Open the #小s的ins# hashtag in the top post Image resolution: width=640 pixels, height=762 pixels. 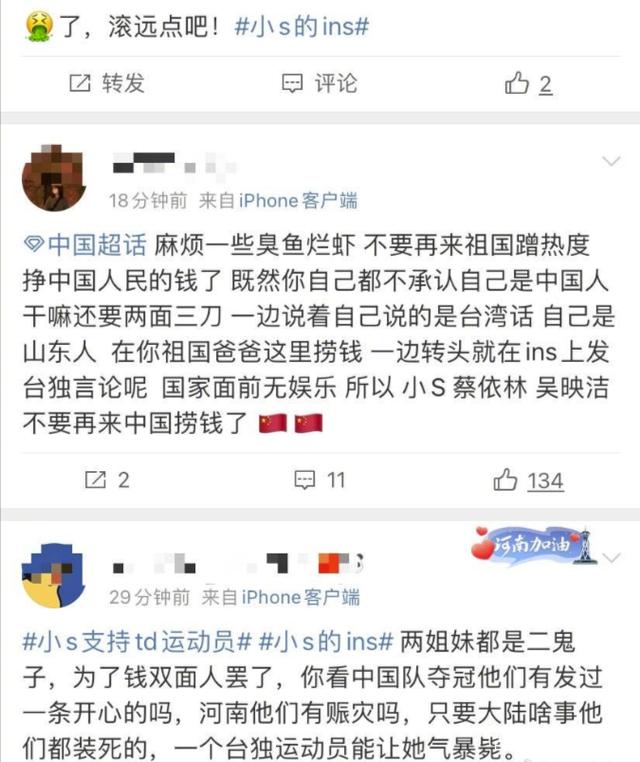(x=301, y=27)
